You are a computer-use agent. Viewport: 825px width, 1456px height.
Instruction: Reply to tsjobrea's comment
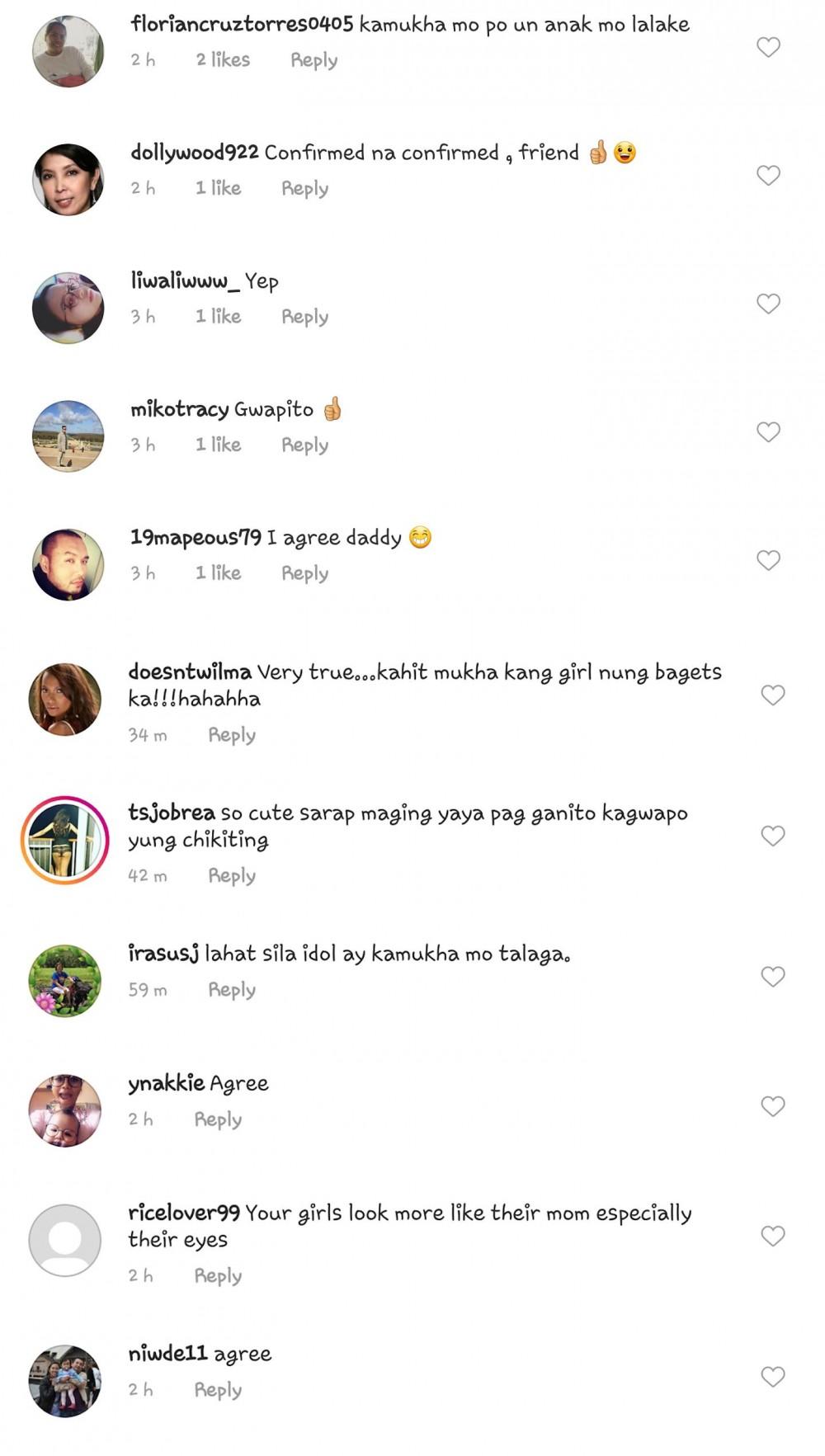(231, 876)
